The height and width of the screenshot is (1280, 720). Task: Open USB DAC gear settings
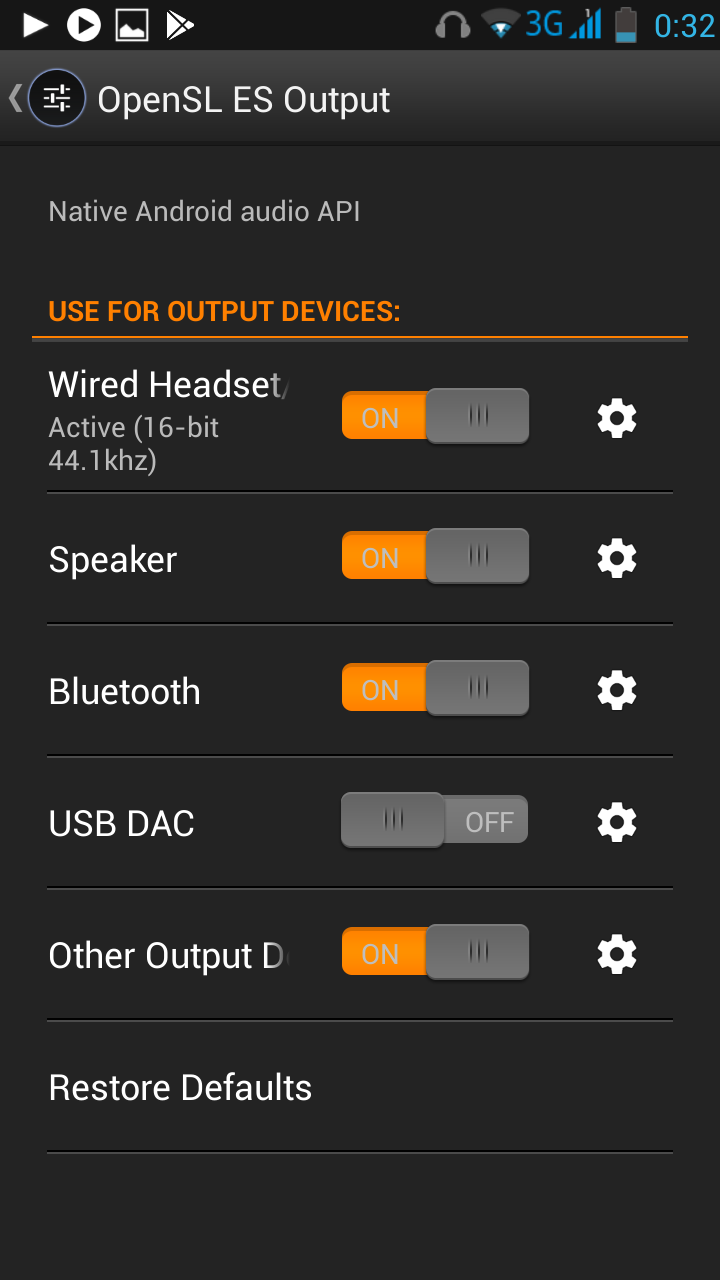[617, 822]
